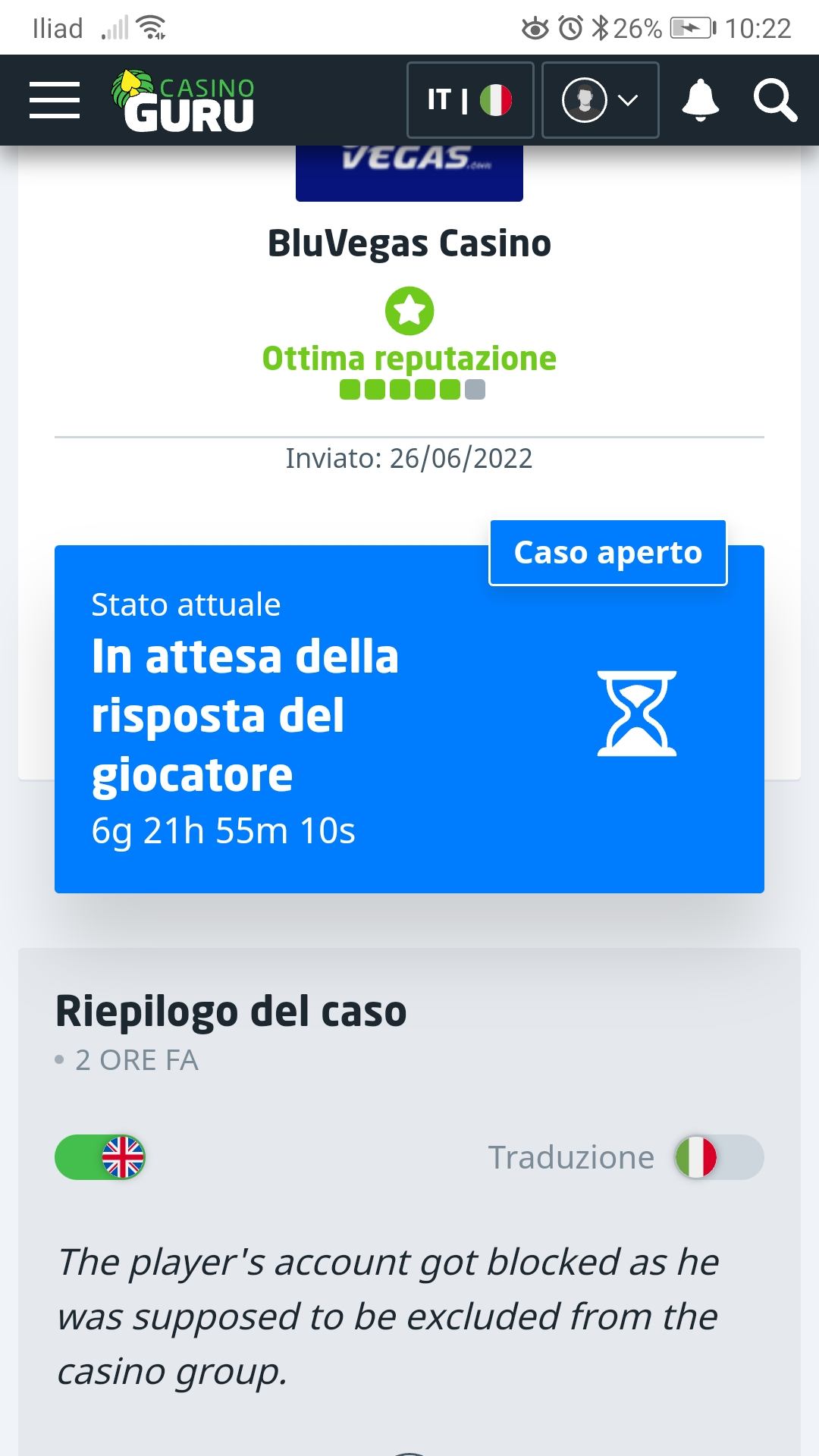Click the Ottima reputazione label
The width and height of the screenshot is (819, 1456).
[409, 356]
